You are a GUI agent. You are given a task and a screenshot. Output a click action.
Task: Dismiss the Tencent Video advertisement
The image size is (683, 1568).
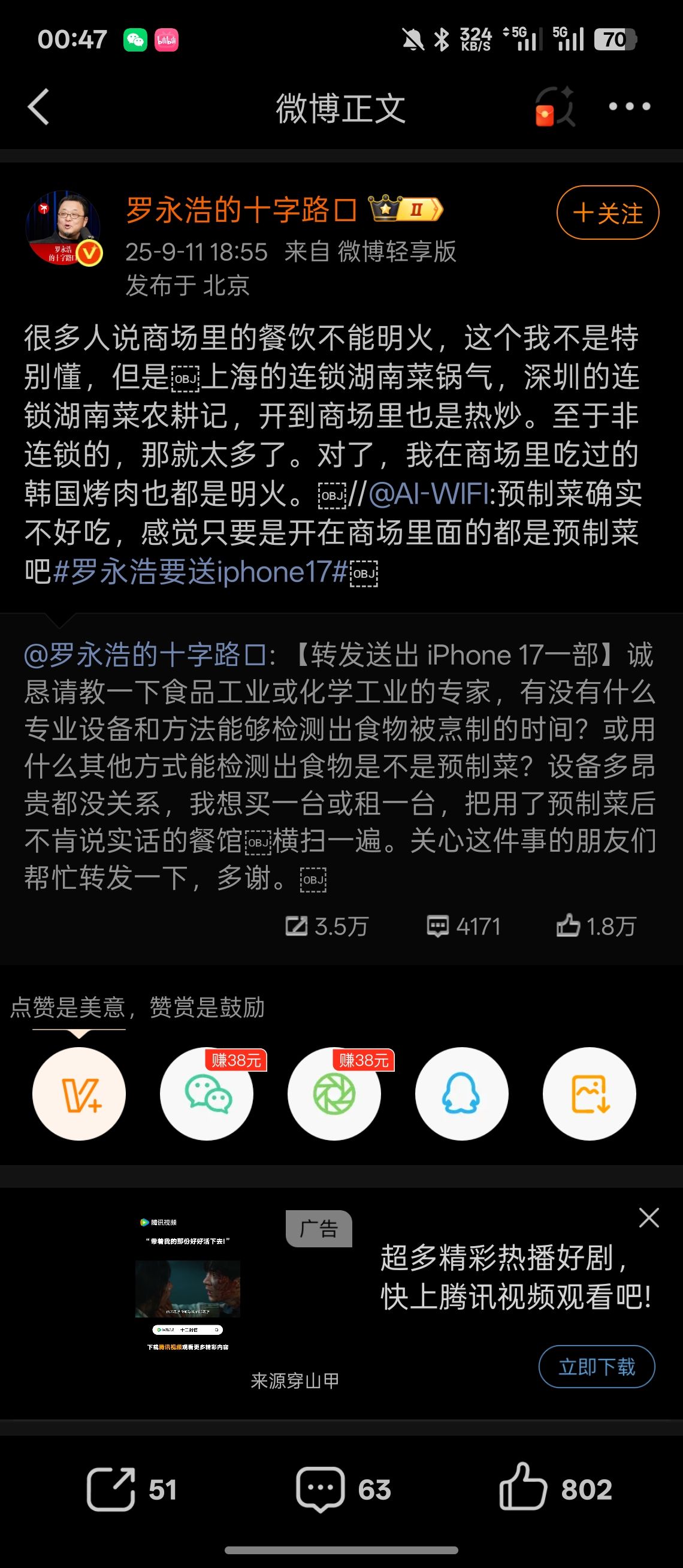point(649,1218)
